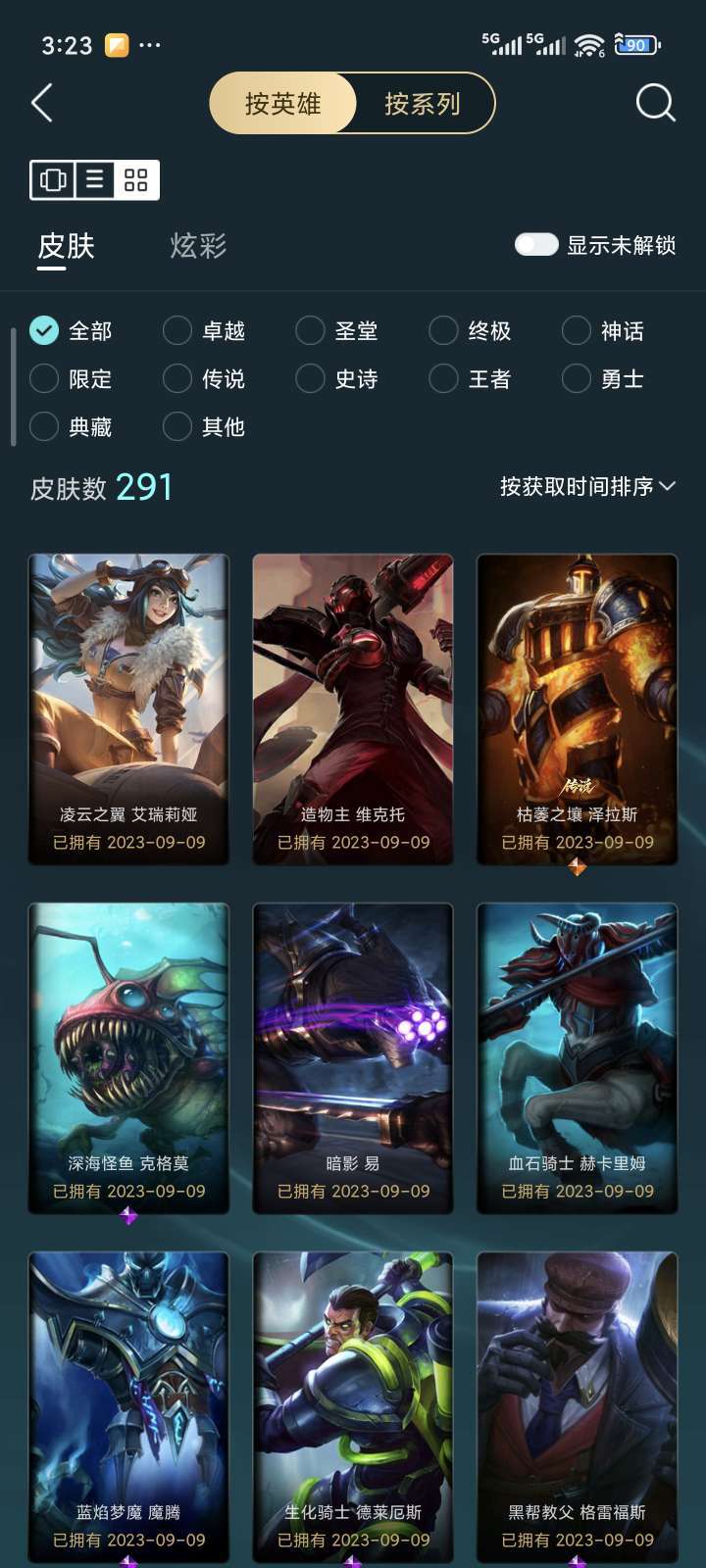Switch to the 按系列 tab
This screenshot has height=1568, width=706.
tap(424, 104)
